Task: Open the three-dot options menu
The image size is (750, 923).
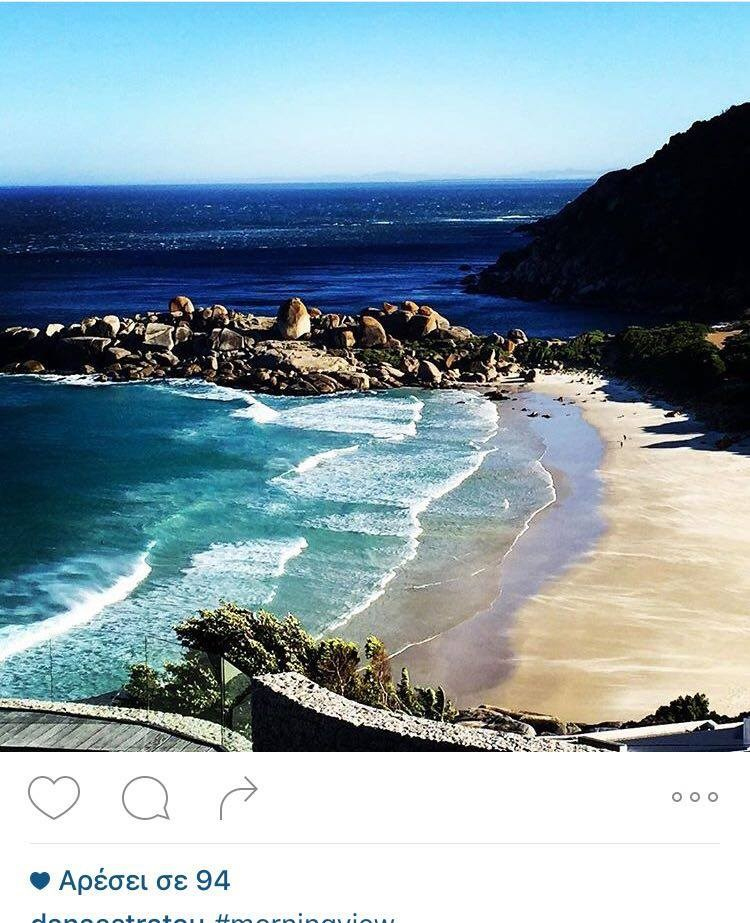Action: click(694, 797)
